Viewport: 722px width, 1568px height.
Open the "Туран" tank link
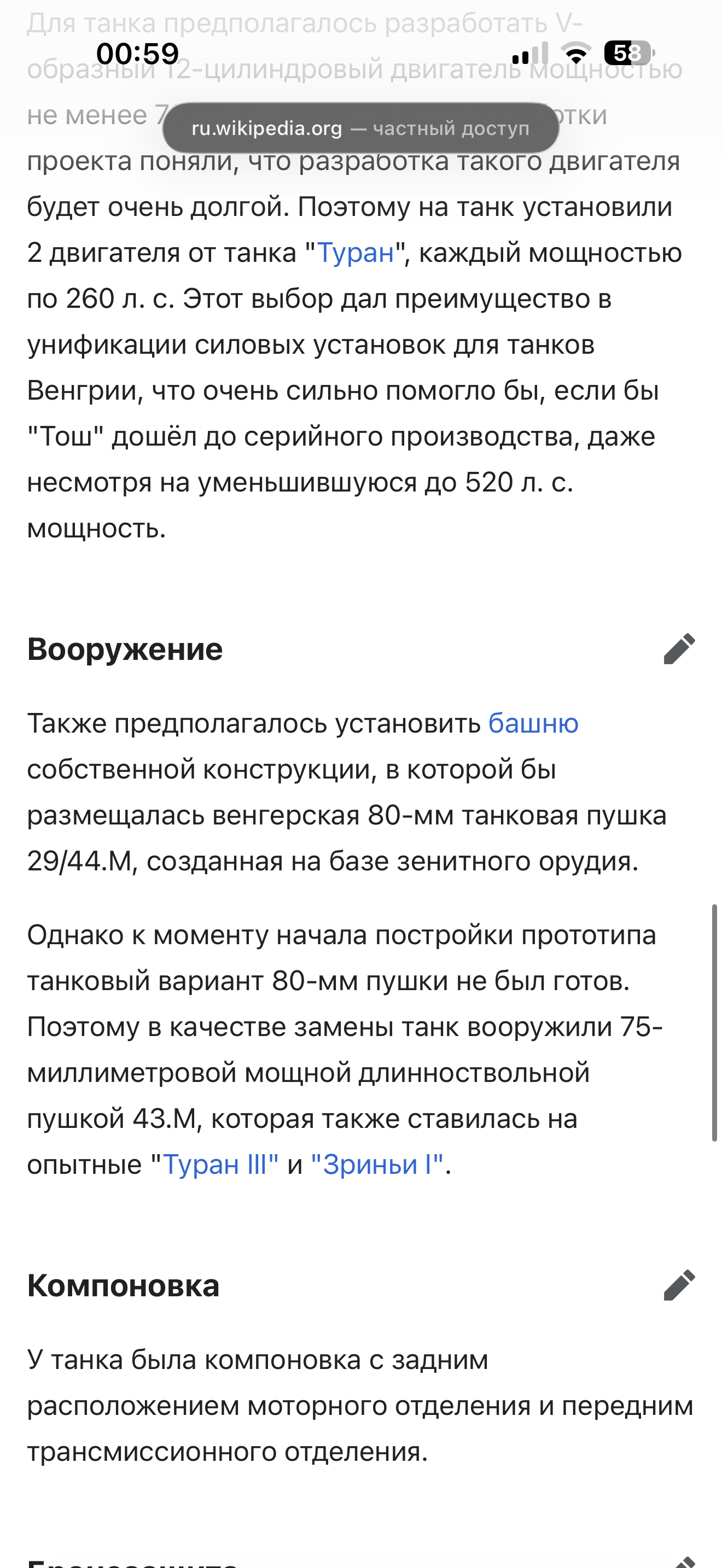(x=356, y=253)
